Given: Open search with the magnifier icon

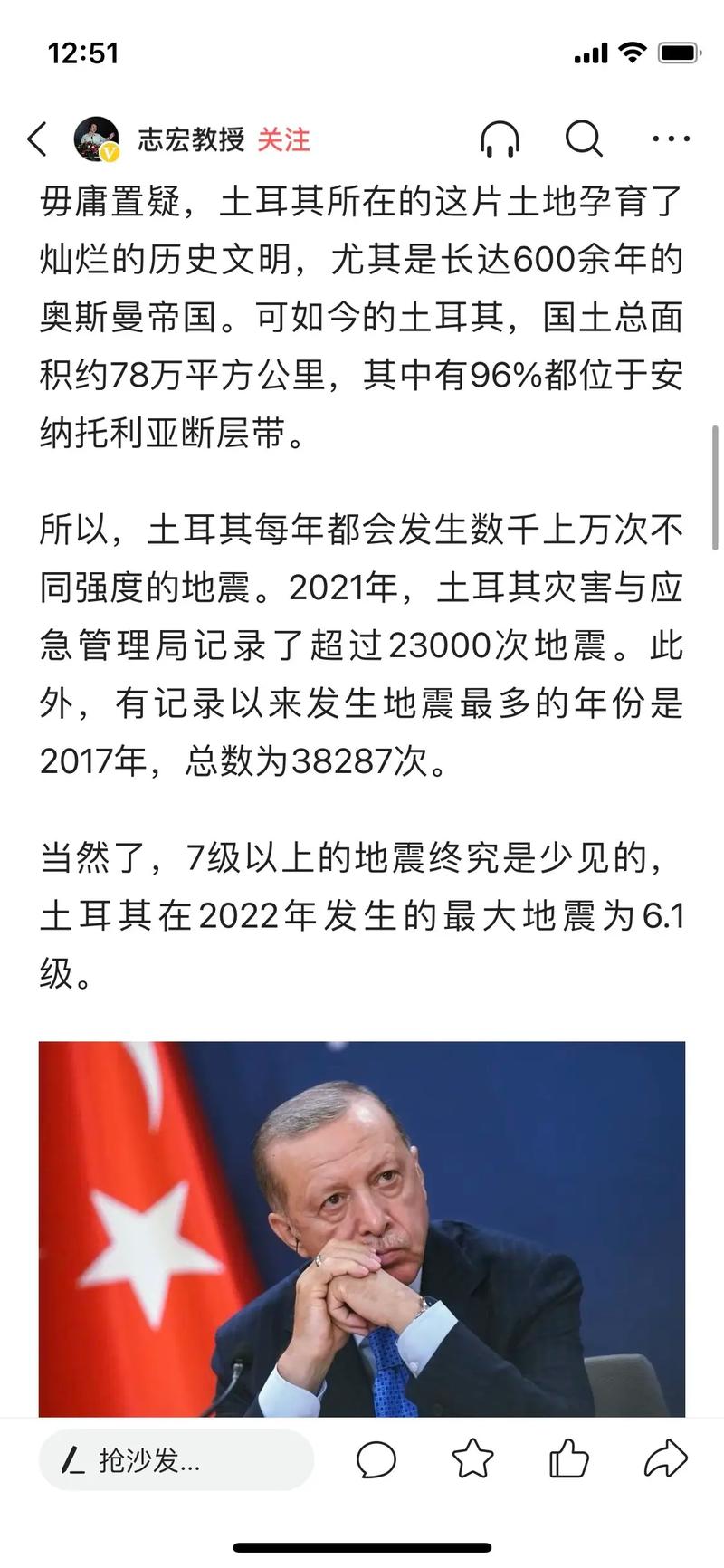Looking at the screenshot, I should pos(584,139).
